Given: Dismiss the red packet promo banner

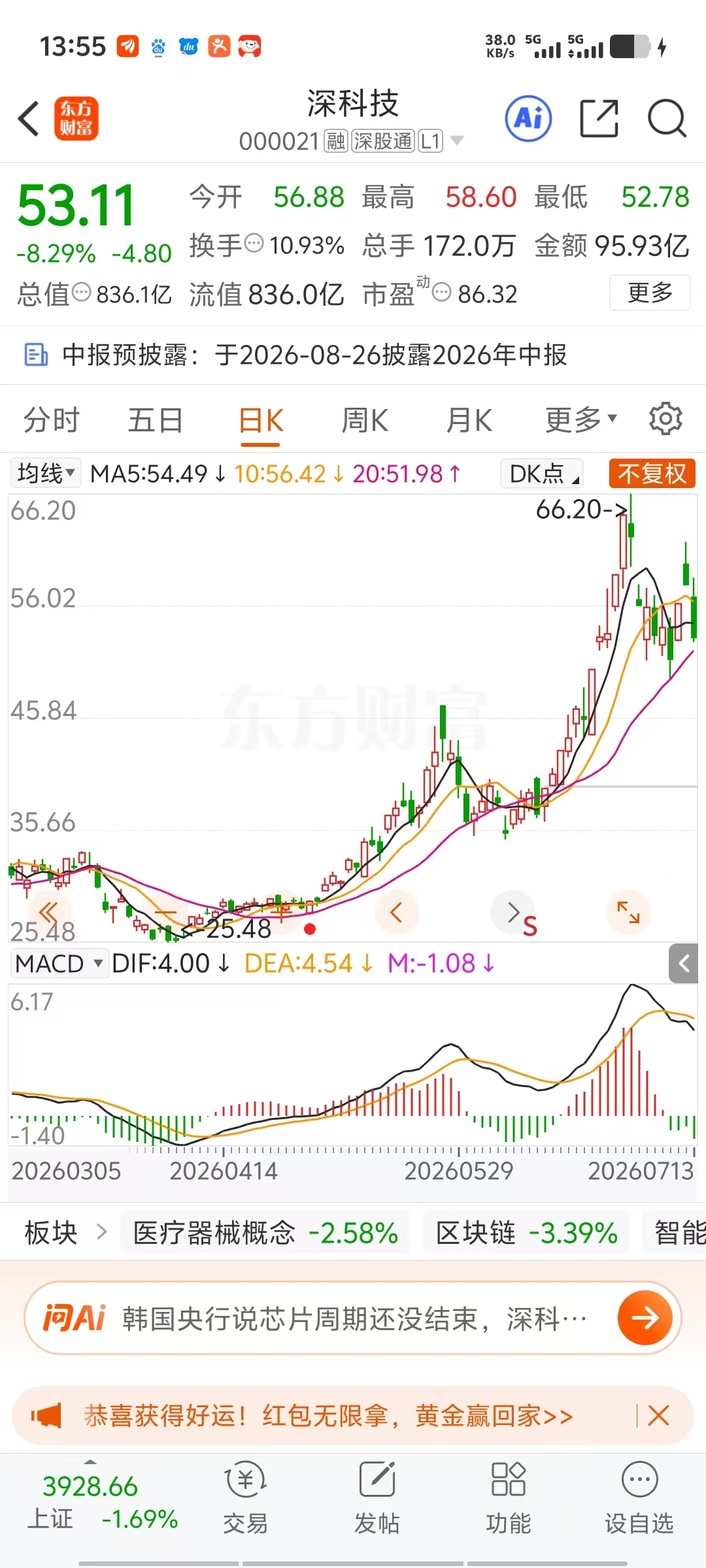Looking at the screenshot, I should click(658, 1416).
